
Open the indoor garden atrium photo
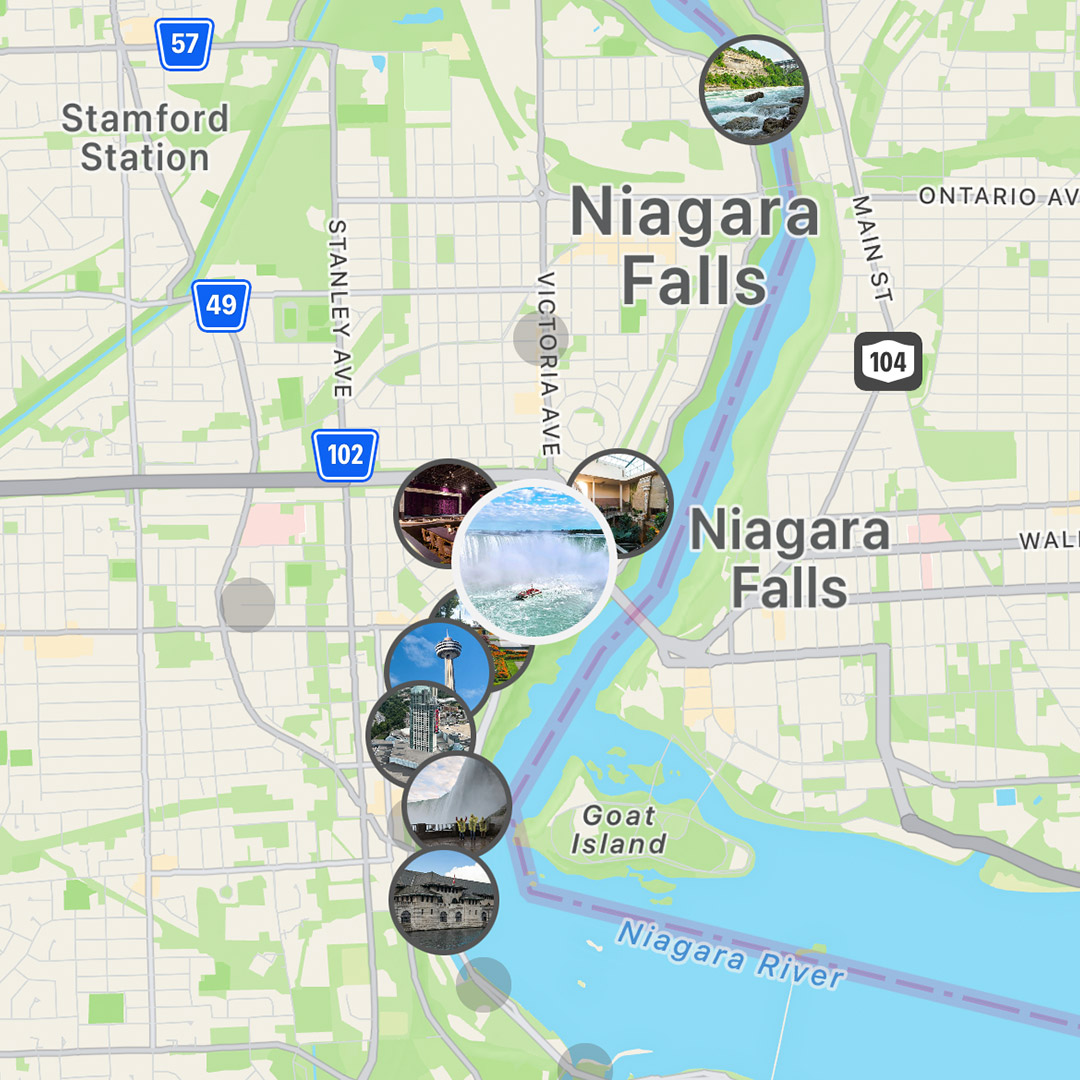[640, 490]
